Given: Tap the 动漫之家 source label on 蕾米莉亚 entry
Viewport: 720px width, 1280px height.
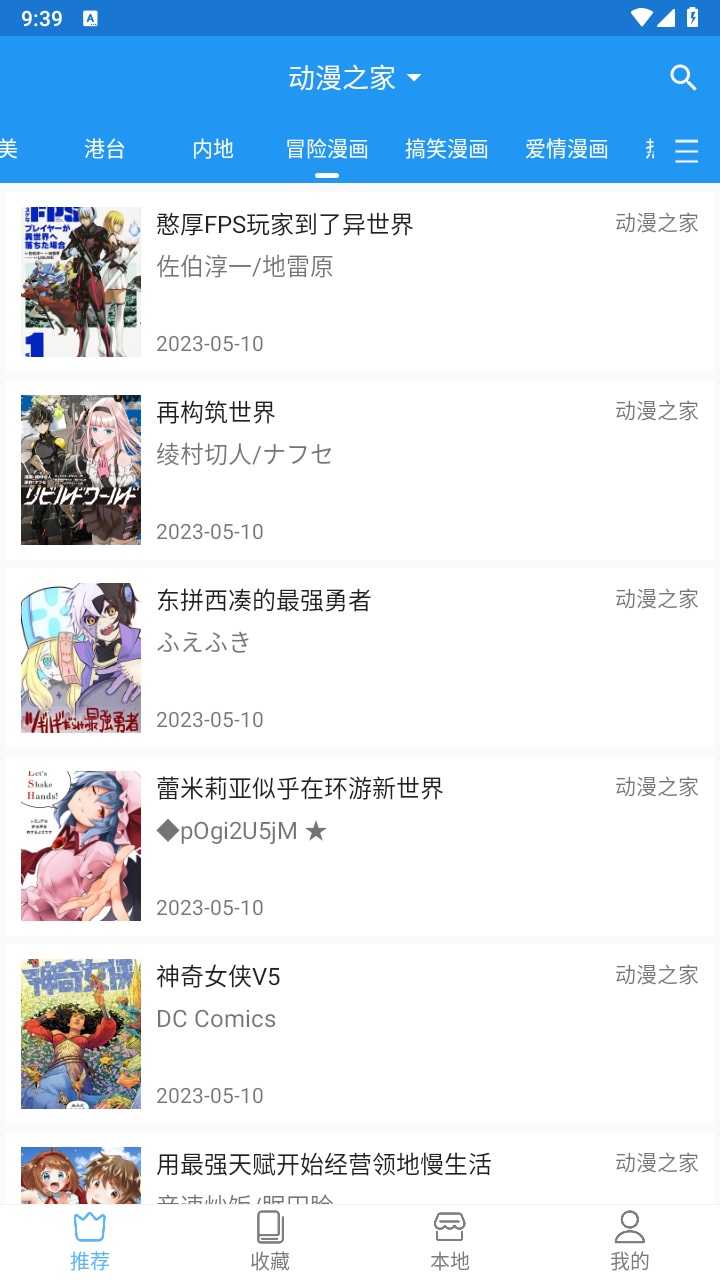Looking at the screenshot, I should click(x=657, y=787).
